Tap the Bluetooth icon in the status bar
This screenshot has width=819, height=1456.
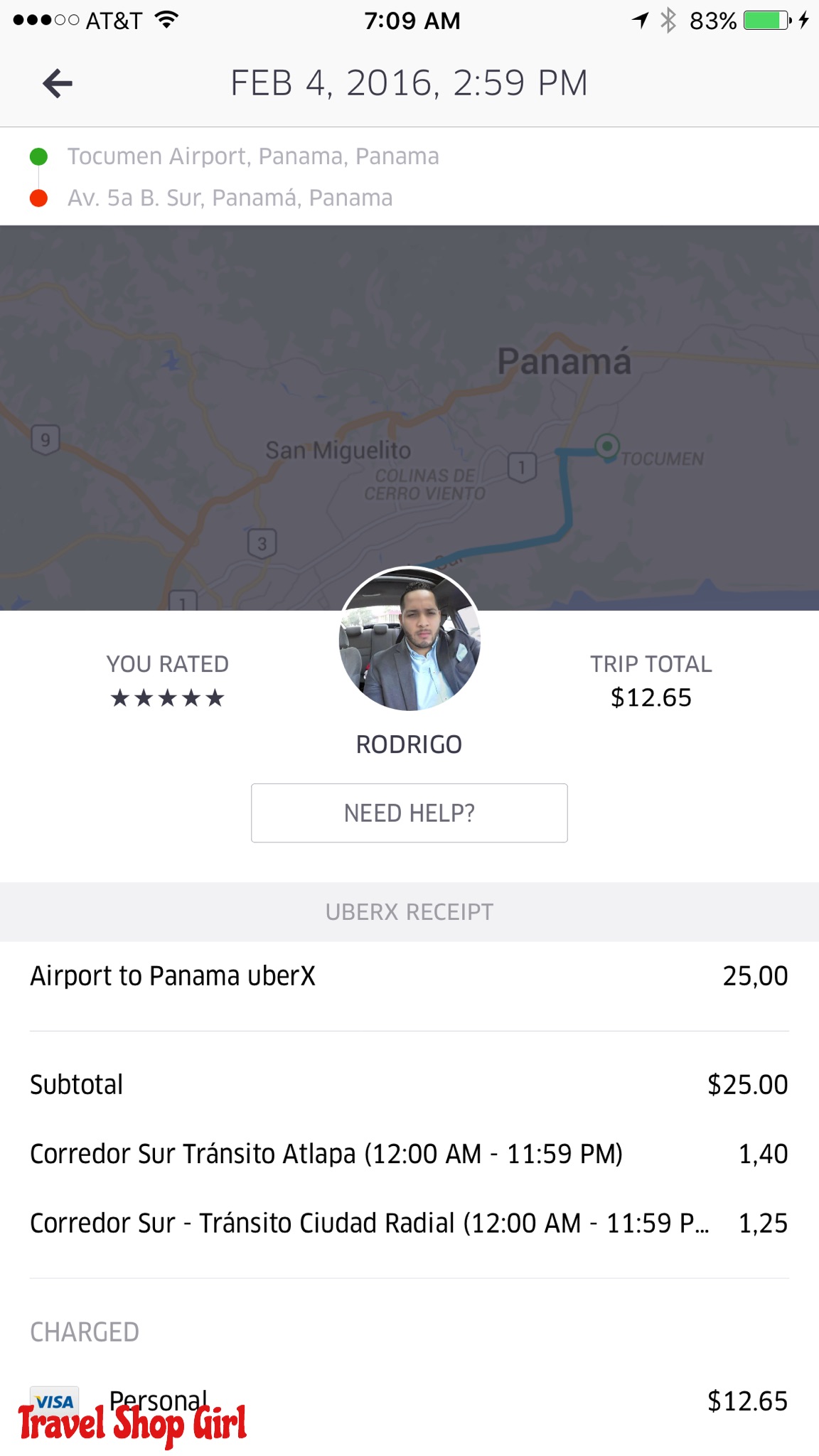point(669,20)
